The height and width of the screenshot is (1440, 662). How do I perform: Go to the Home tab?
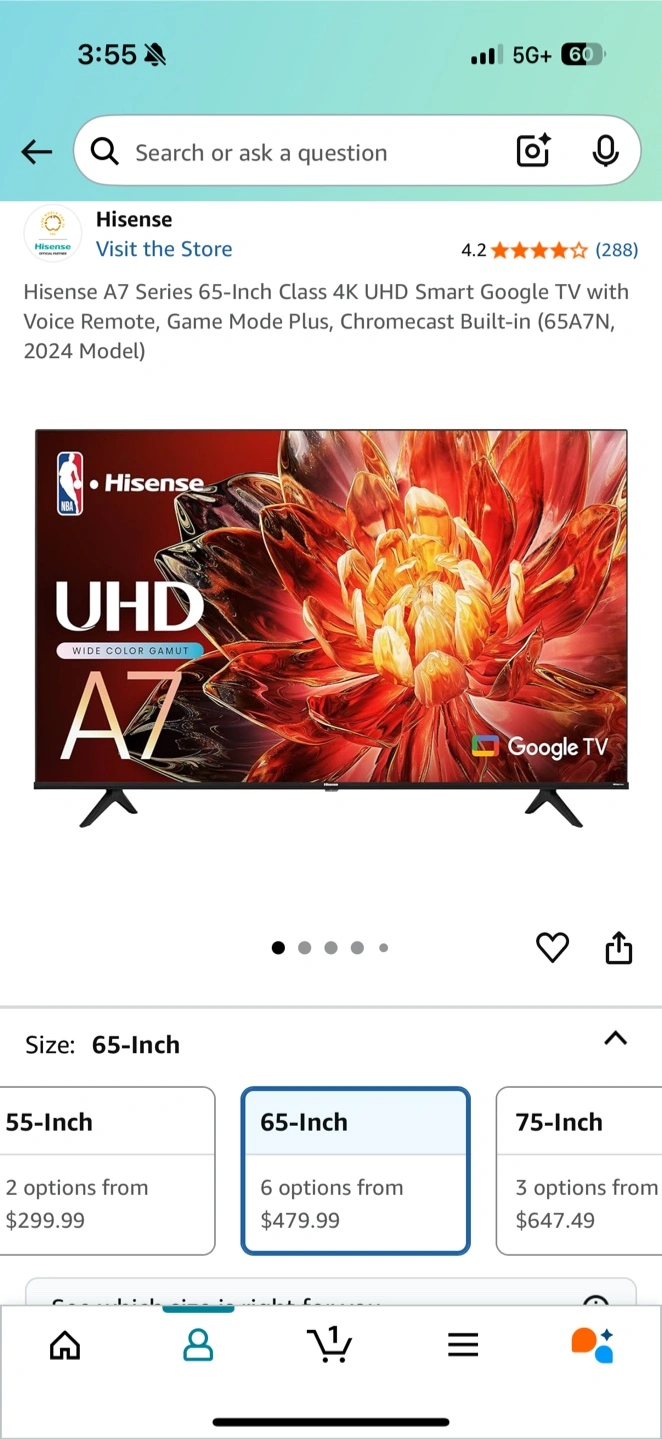pyautogui.click(x=65, y=1345)
